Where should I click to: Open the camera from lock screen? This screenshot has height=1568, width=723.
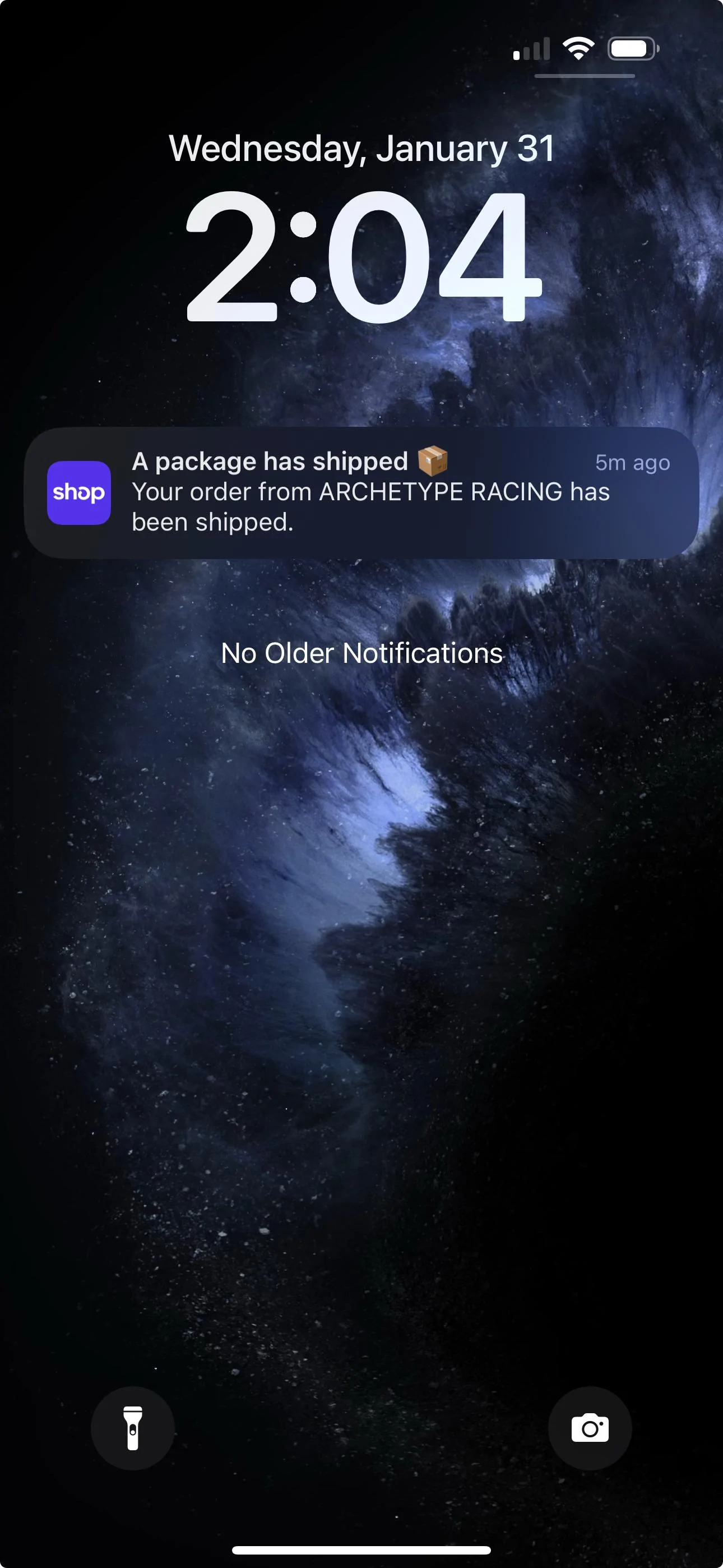(x=590, y=1428)
